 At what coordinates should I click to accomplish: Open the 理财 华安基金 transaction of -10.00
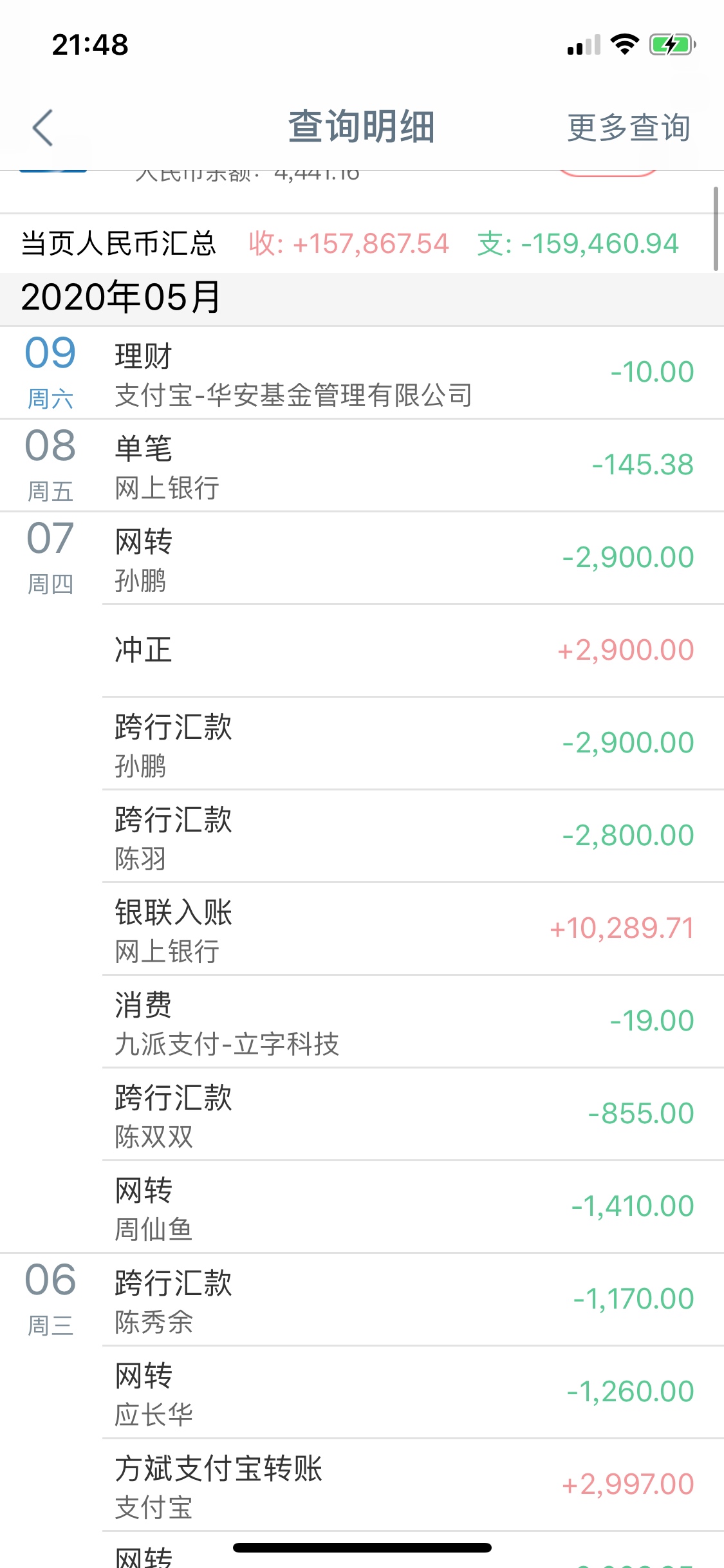click(362, 373)
